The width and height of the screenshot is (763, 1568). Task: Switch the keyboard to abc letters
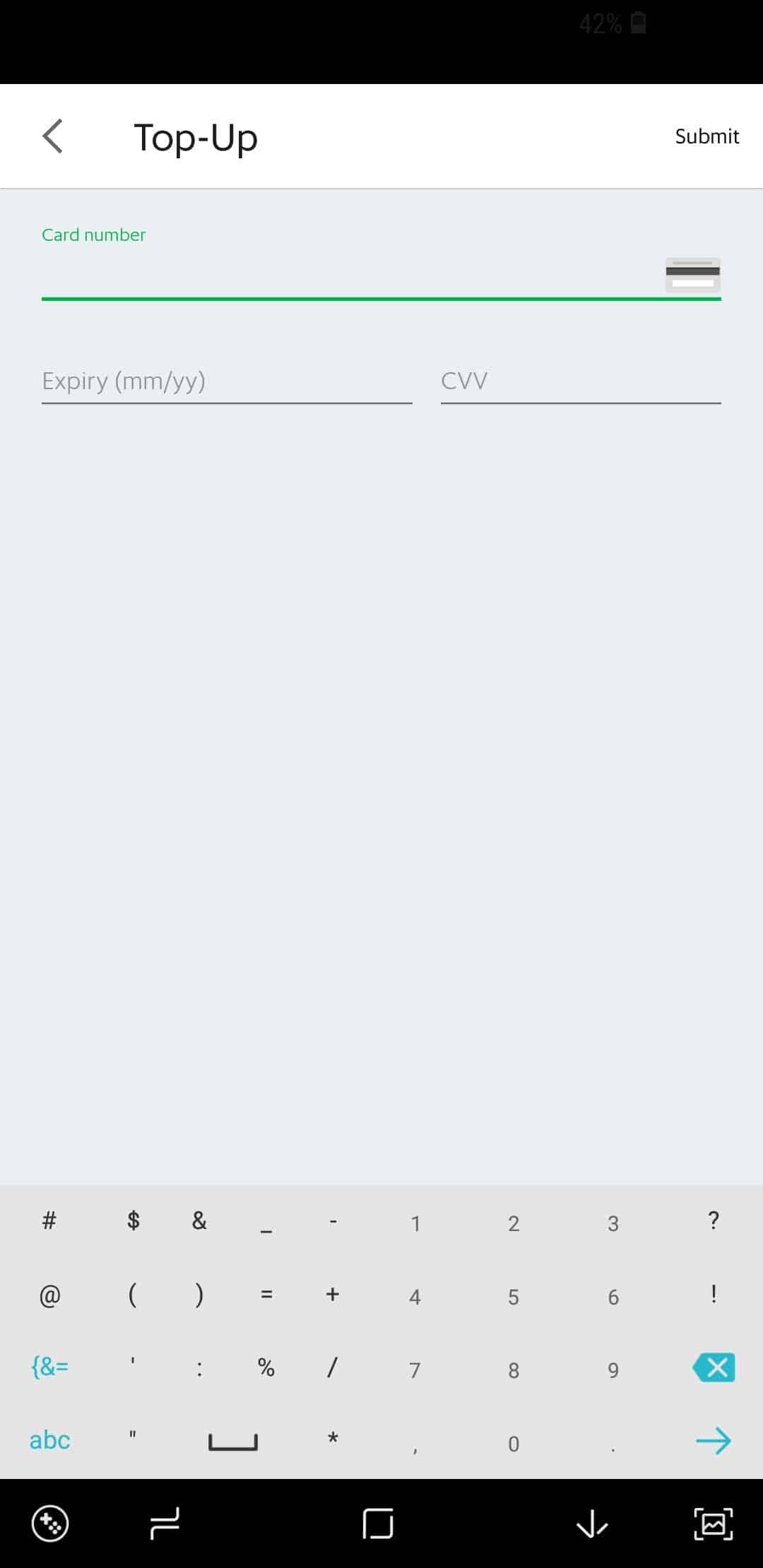49,1441
